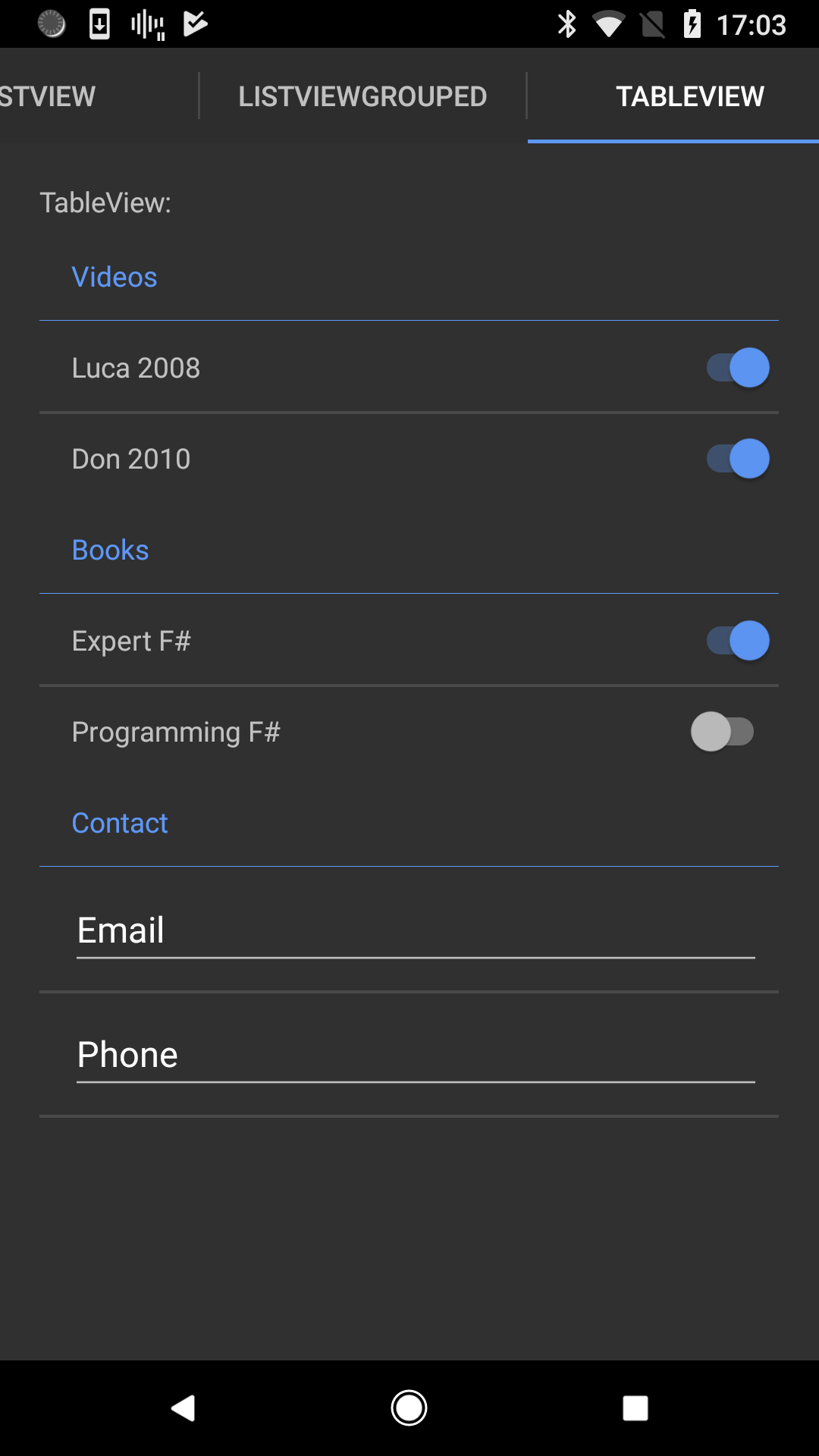Enable the Programming F# switch
Viewport: 819px width, 1456px height.
point(723,732)
